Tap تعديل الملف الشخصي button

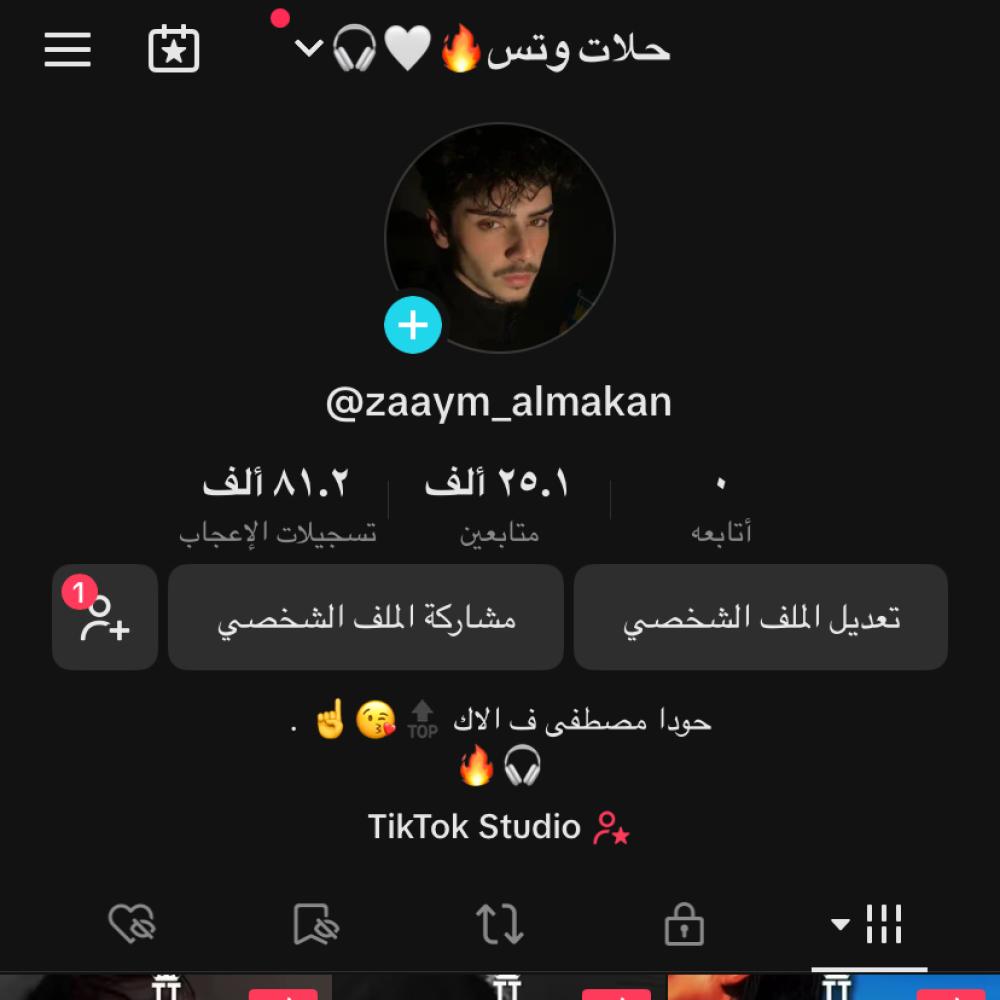pyautogui.click(x=761, y=618)
